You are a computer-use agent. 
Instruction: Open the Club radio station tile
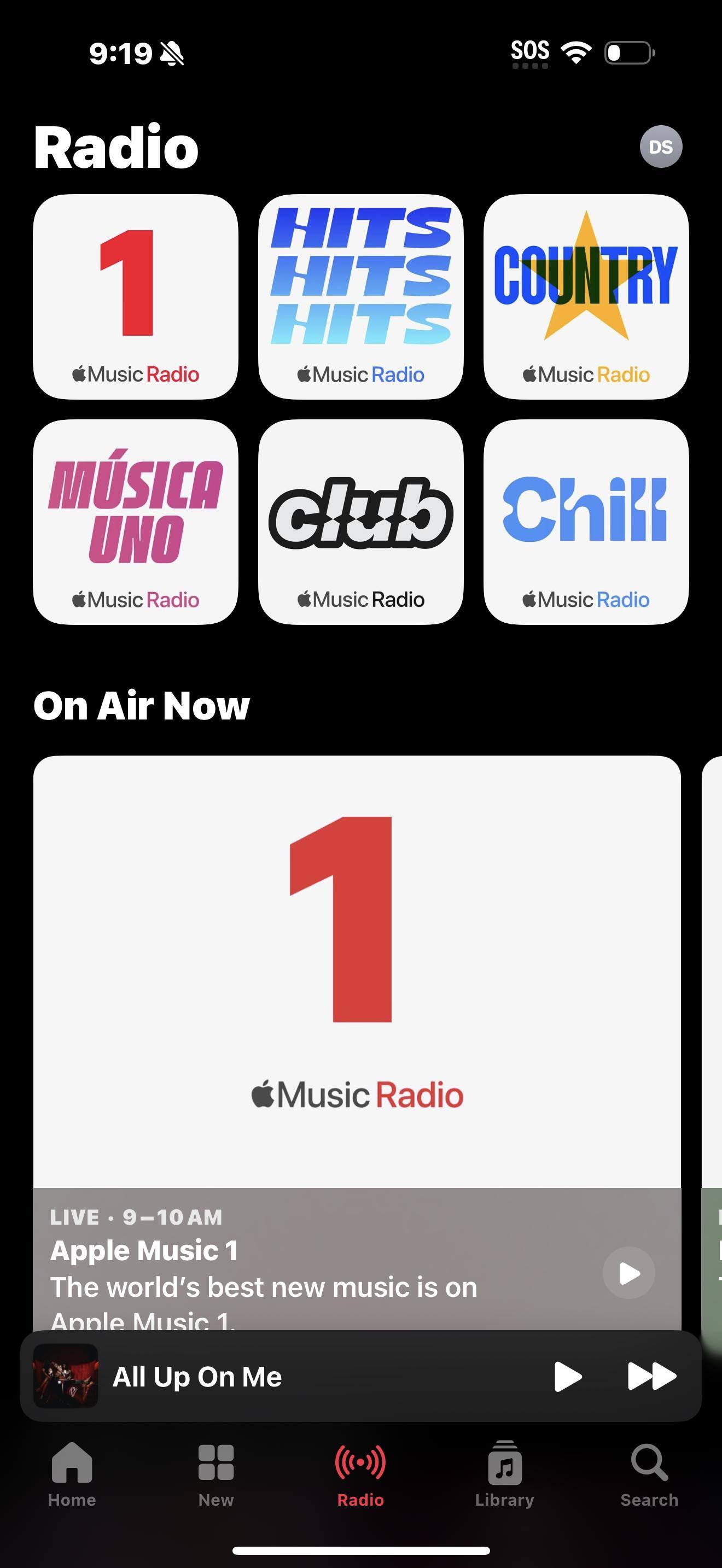(x=360, y=522)
